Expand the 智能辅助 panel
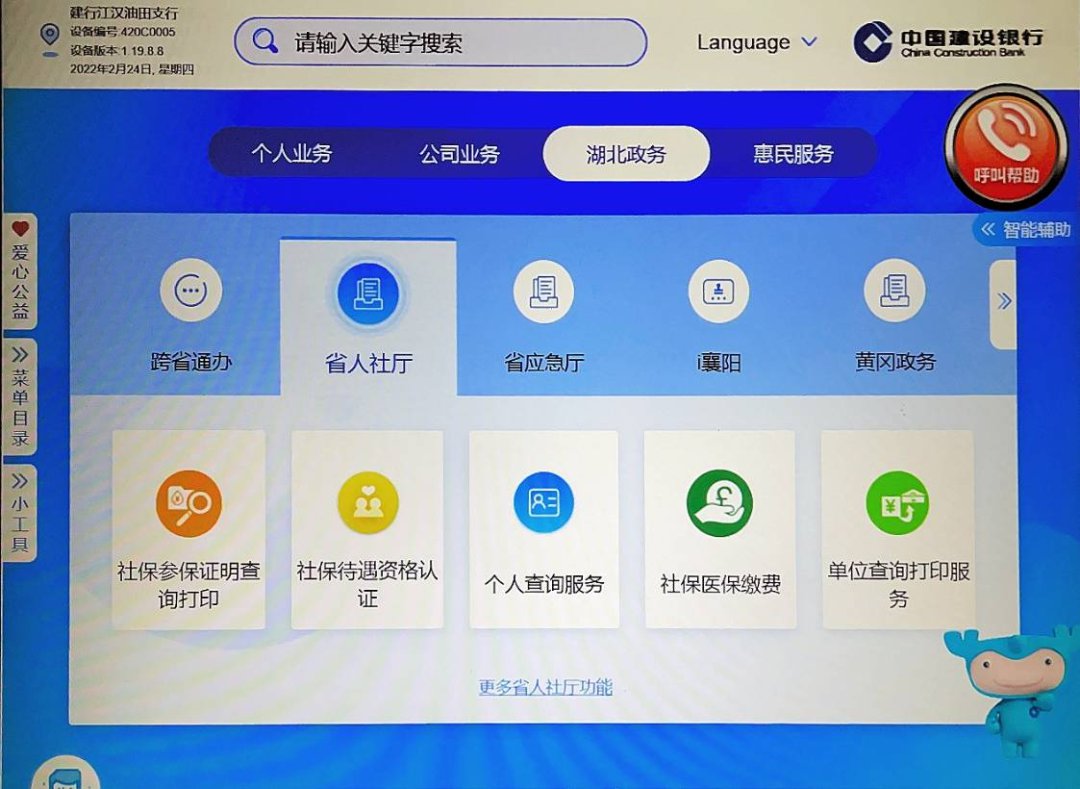Viewport: 1080px width, 789px height. point(1026,230)
